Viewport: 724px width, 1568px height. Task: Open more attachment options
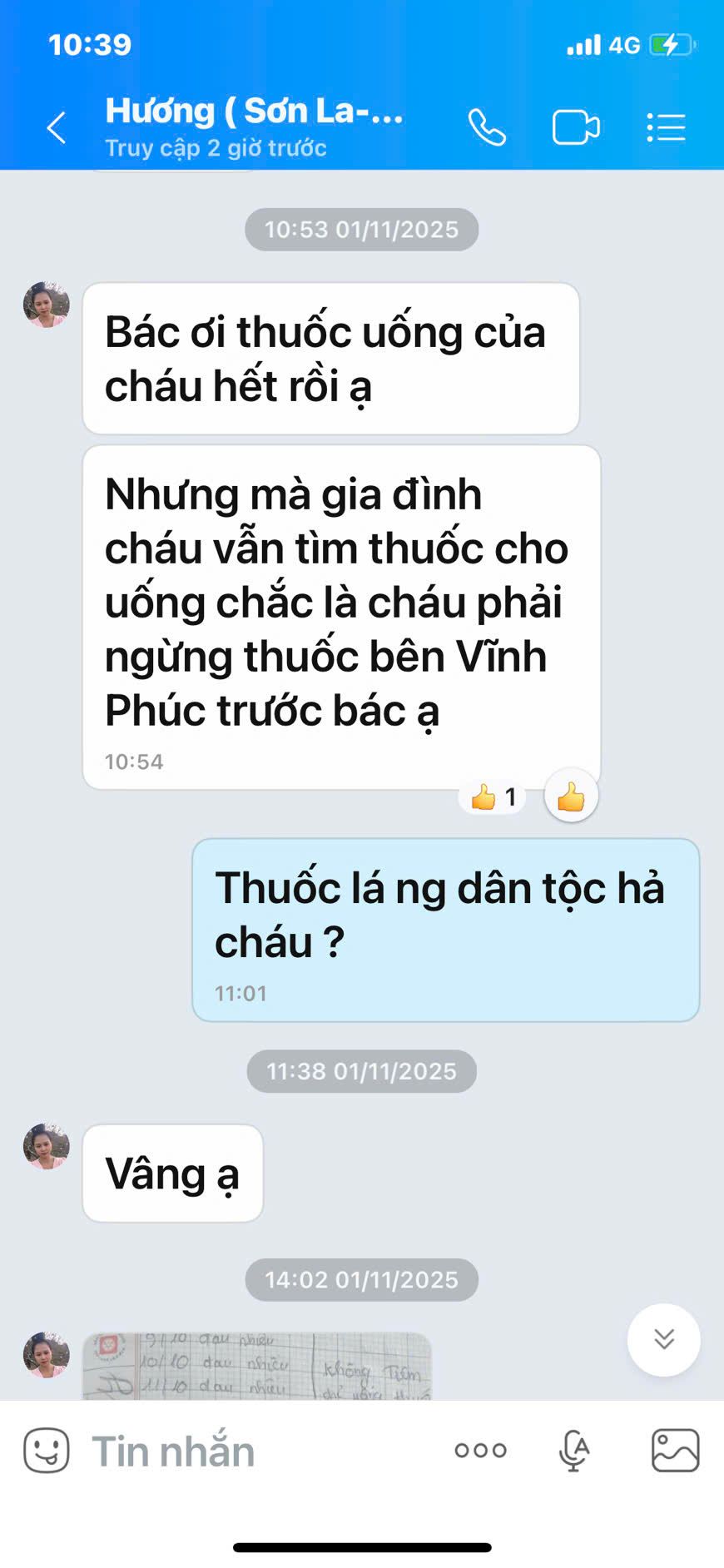(480, 1451)
